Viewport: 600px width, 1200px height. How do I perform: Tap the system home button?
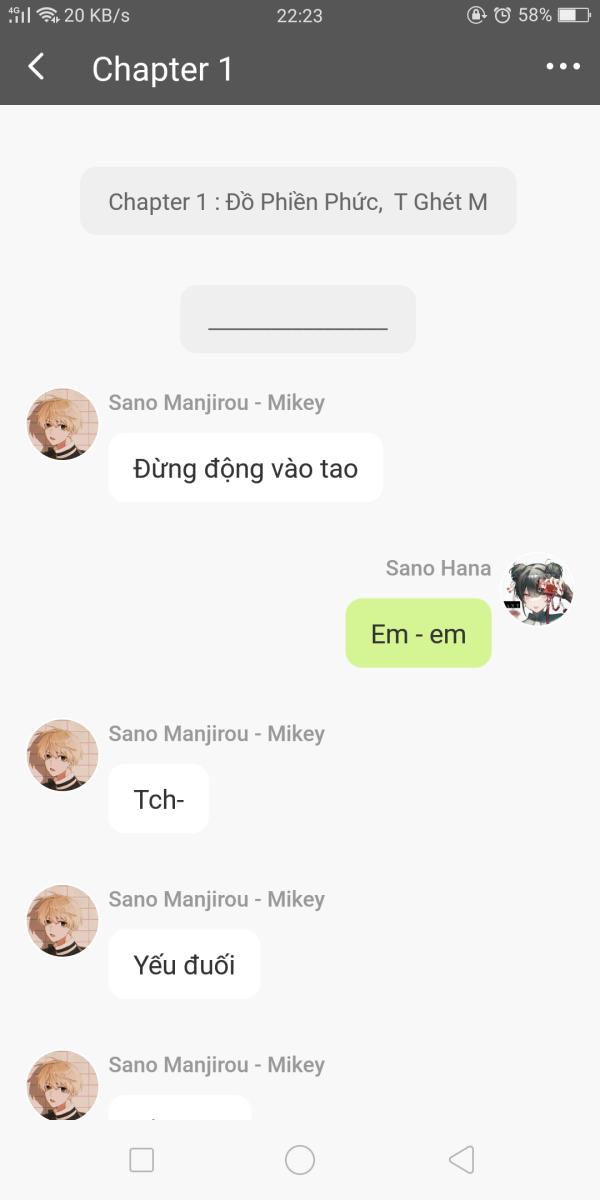(x=300, y=1160)
